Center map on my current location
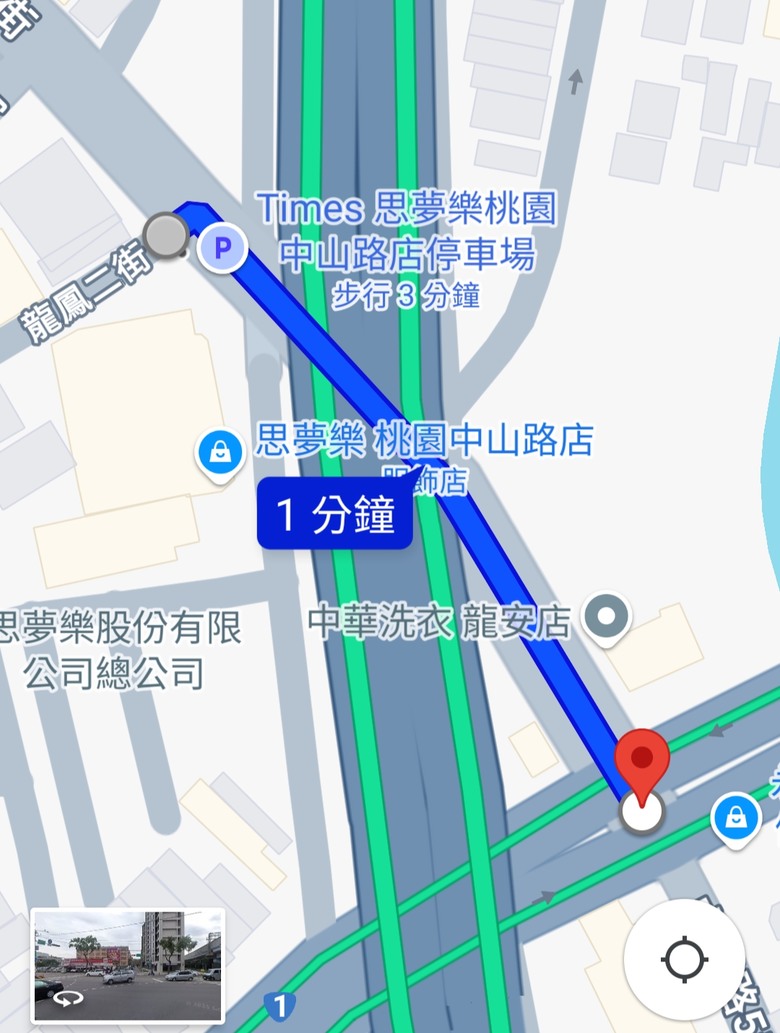780x1033 pixels. point(684,959)
